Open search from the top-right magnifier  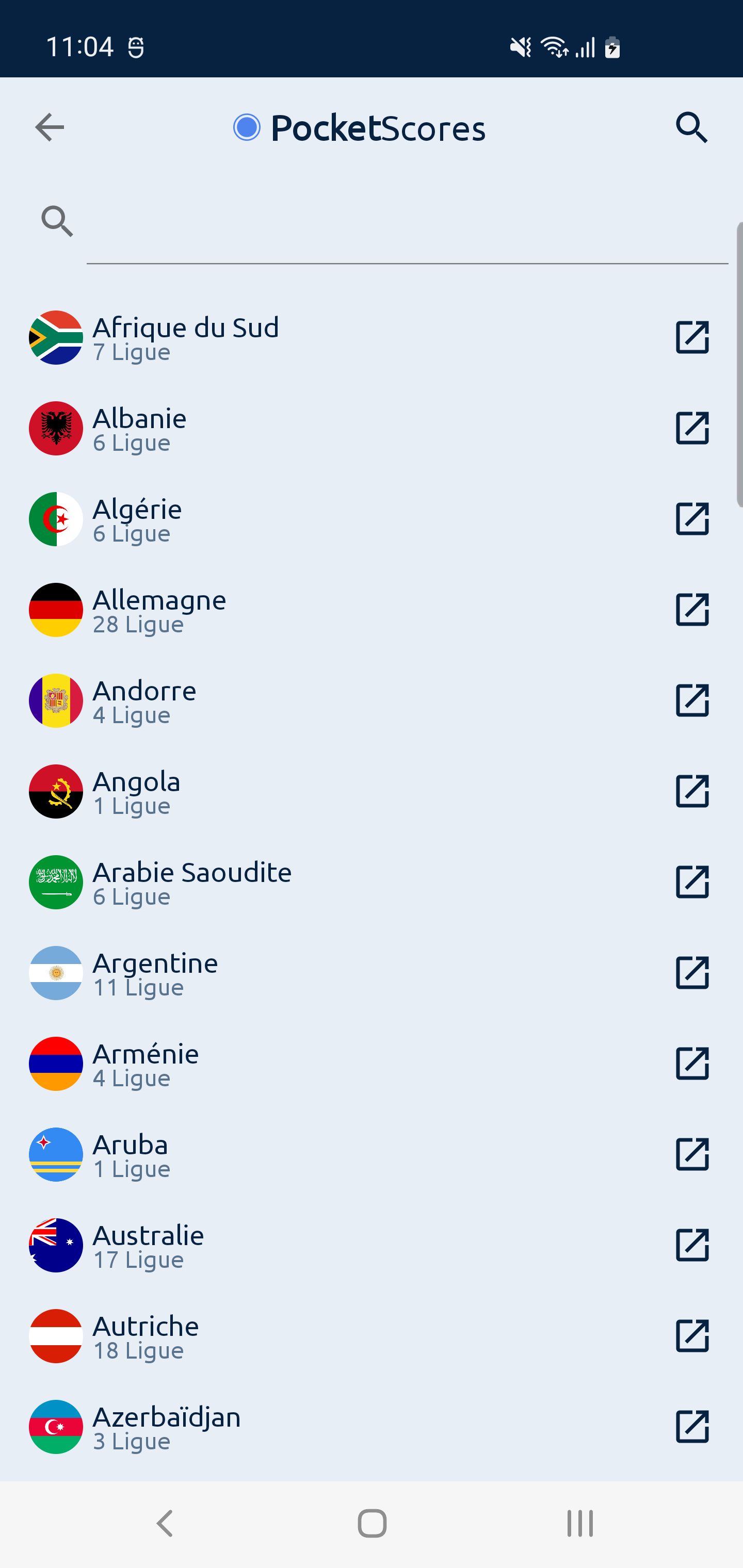tap(692, 128)
